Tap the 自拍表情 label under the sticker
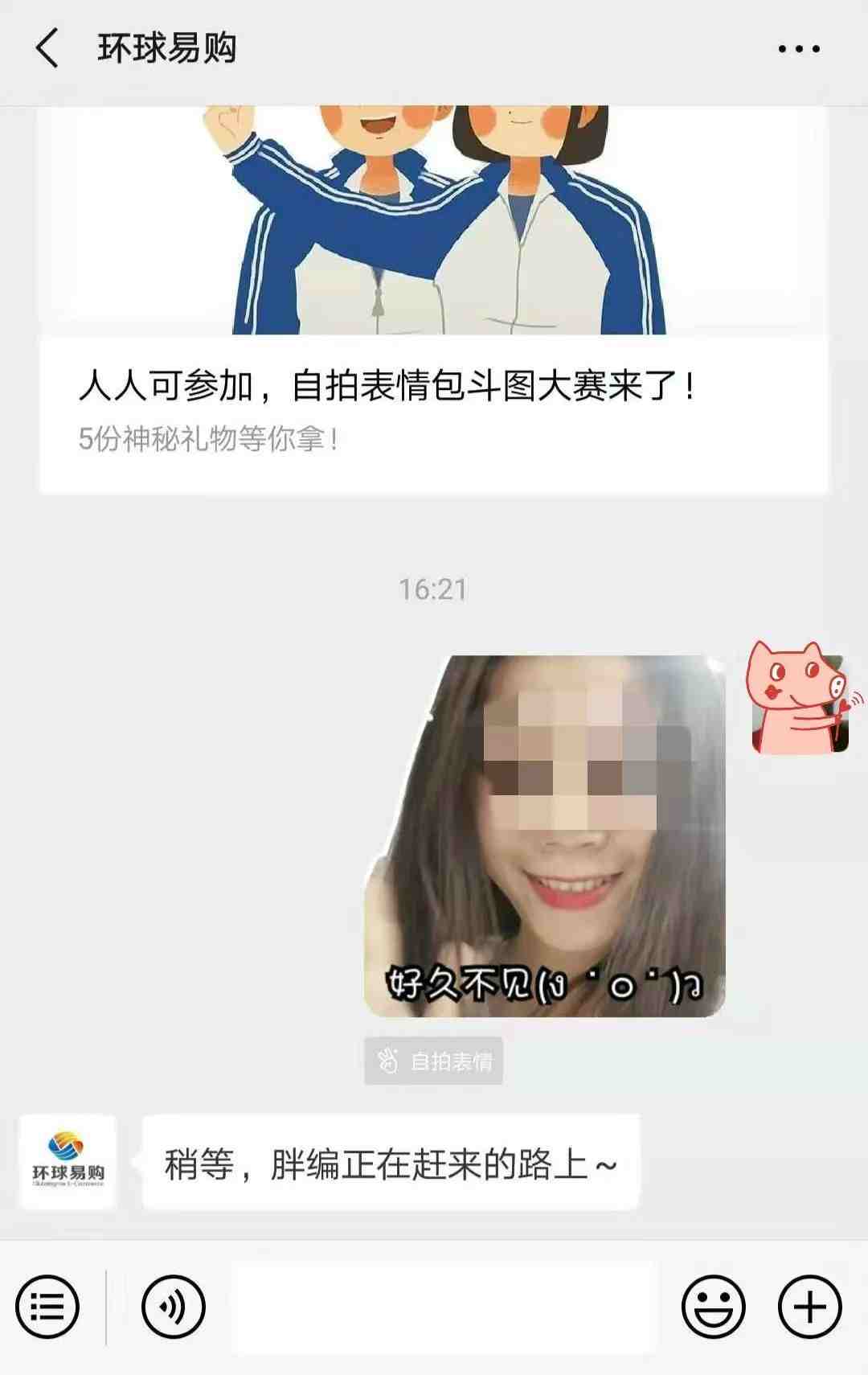Viewport: 868px width, 1375px height. click(x=434, y=1061)
